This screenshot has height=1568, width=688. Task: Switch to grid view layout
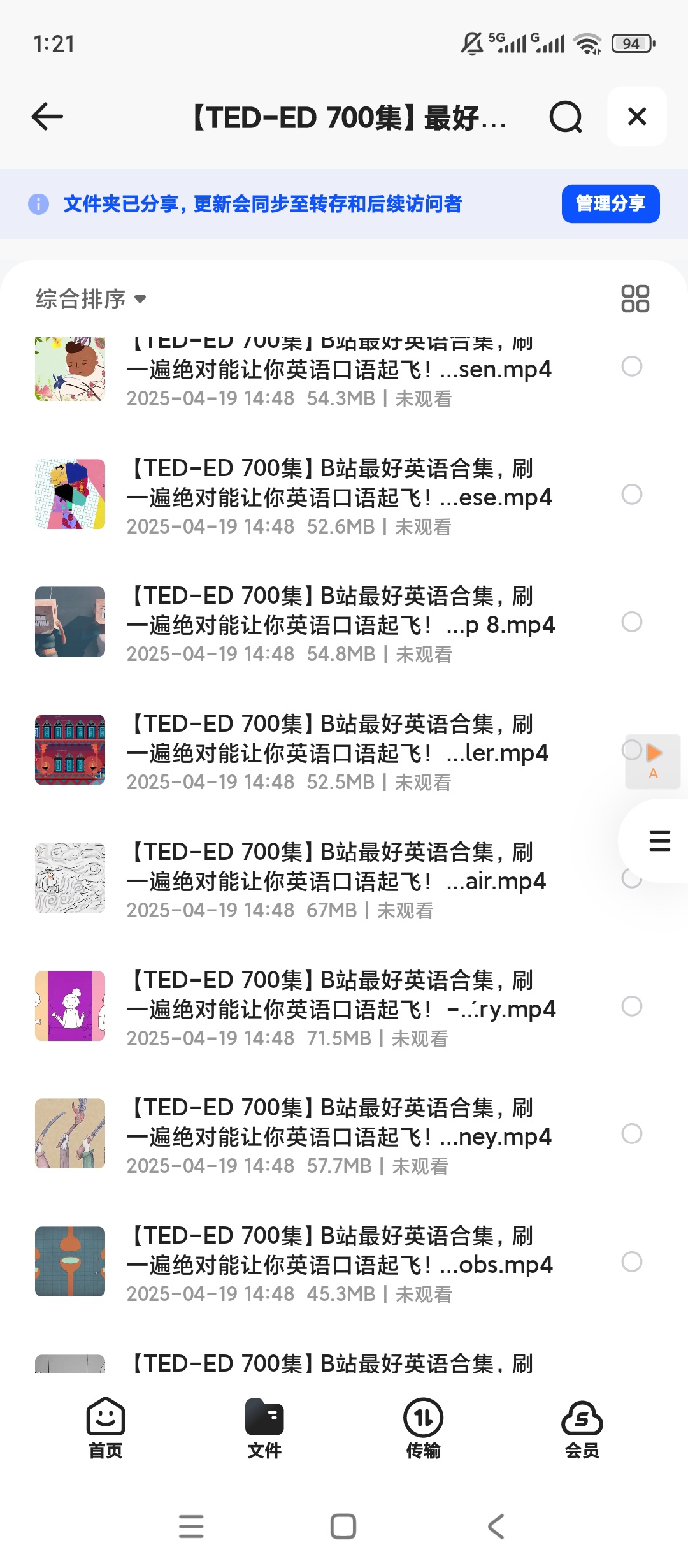[x=635, y=298]
